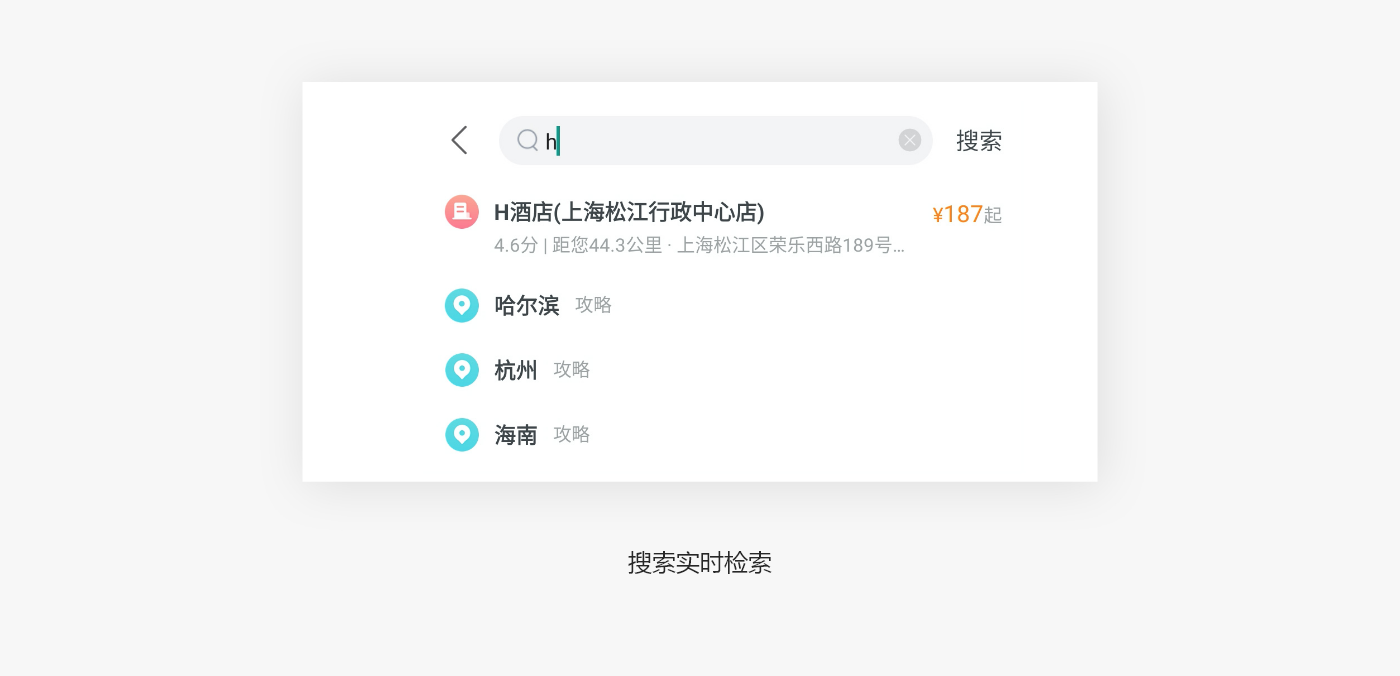Tap the search field containing 'h'
Viewport: 1400px width, 676px height.
[715, 140]
